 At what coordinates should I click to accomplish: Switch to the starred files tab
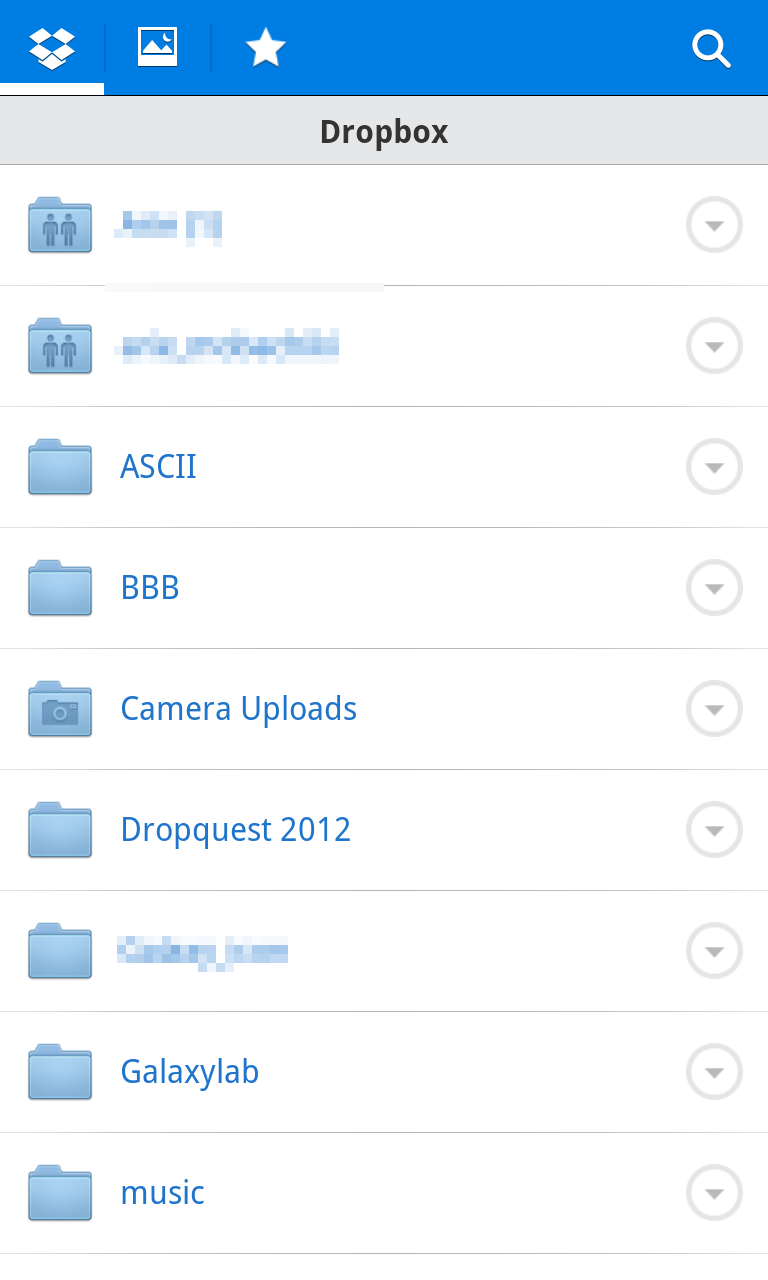pos(265,46)
